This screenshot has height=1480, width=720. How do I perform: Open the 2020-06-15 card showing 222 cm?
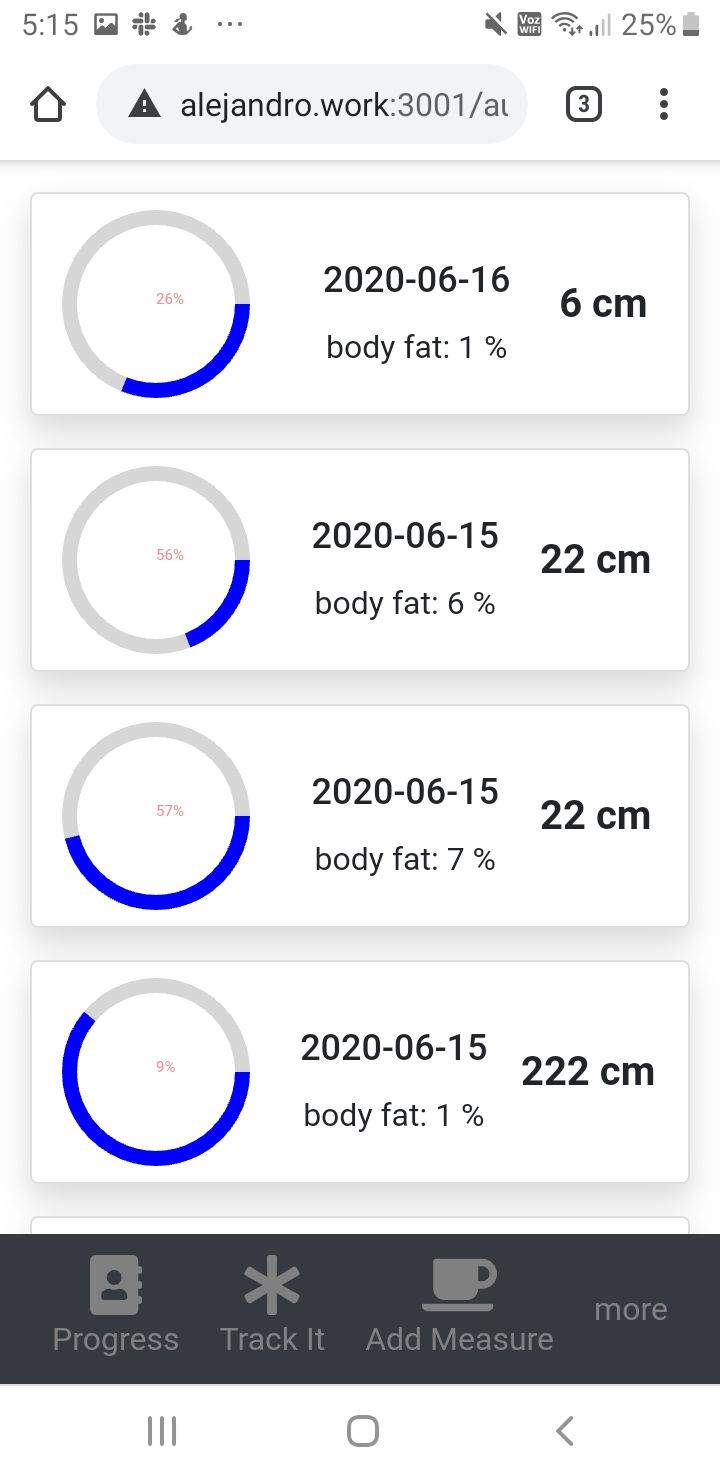(x=360, y=1072)
